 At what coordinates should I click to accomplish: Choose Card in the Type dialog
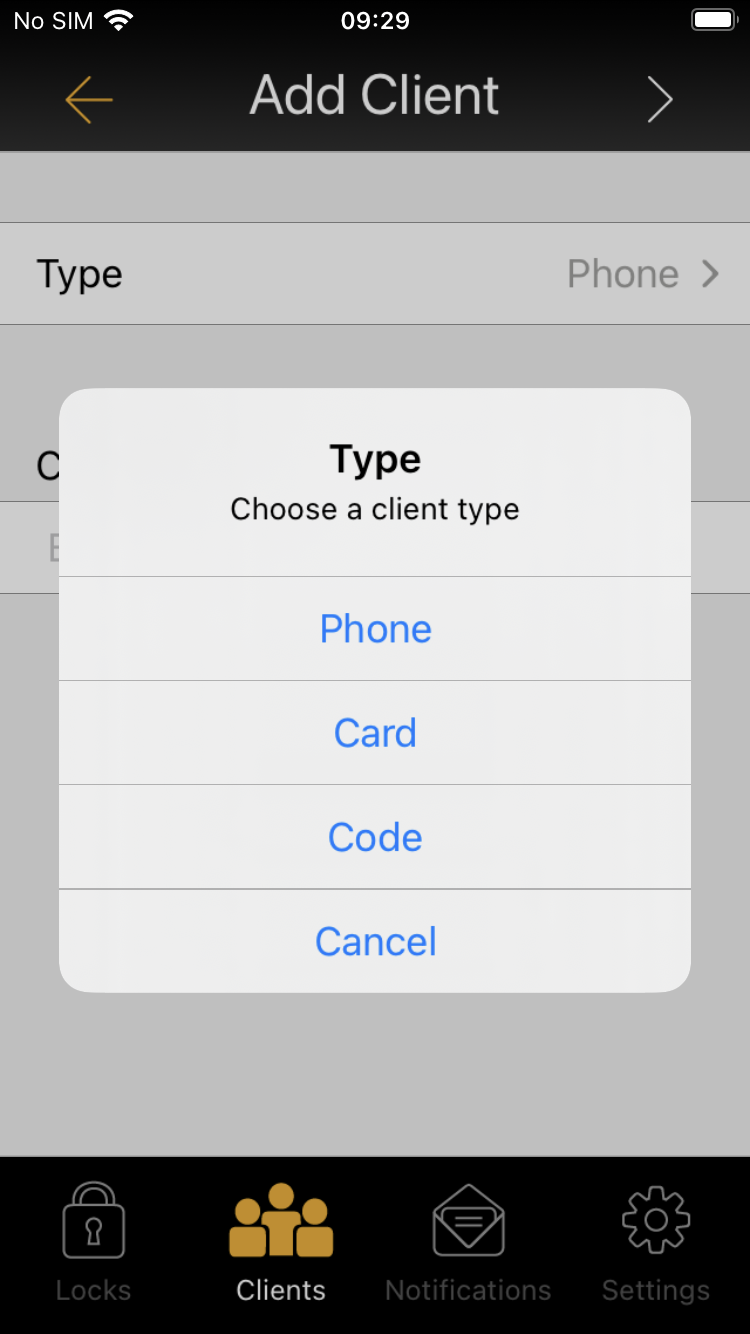(375, 733)
